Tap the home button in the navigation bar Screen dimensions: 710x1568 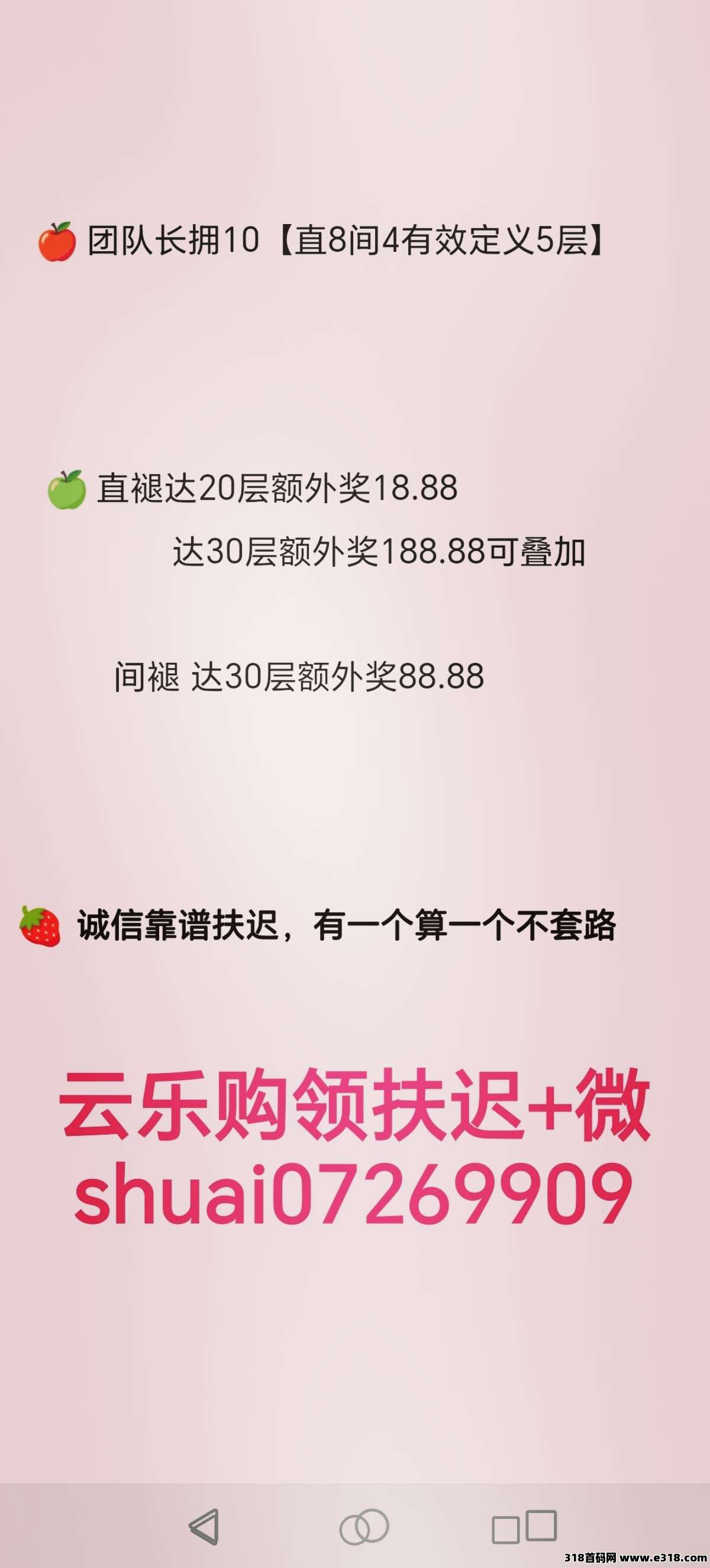363,1527
